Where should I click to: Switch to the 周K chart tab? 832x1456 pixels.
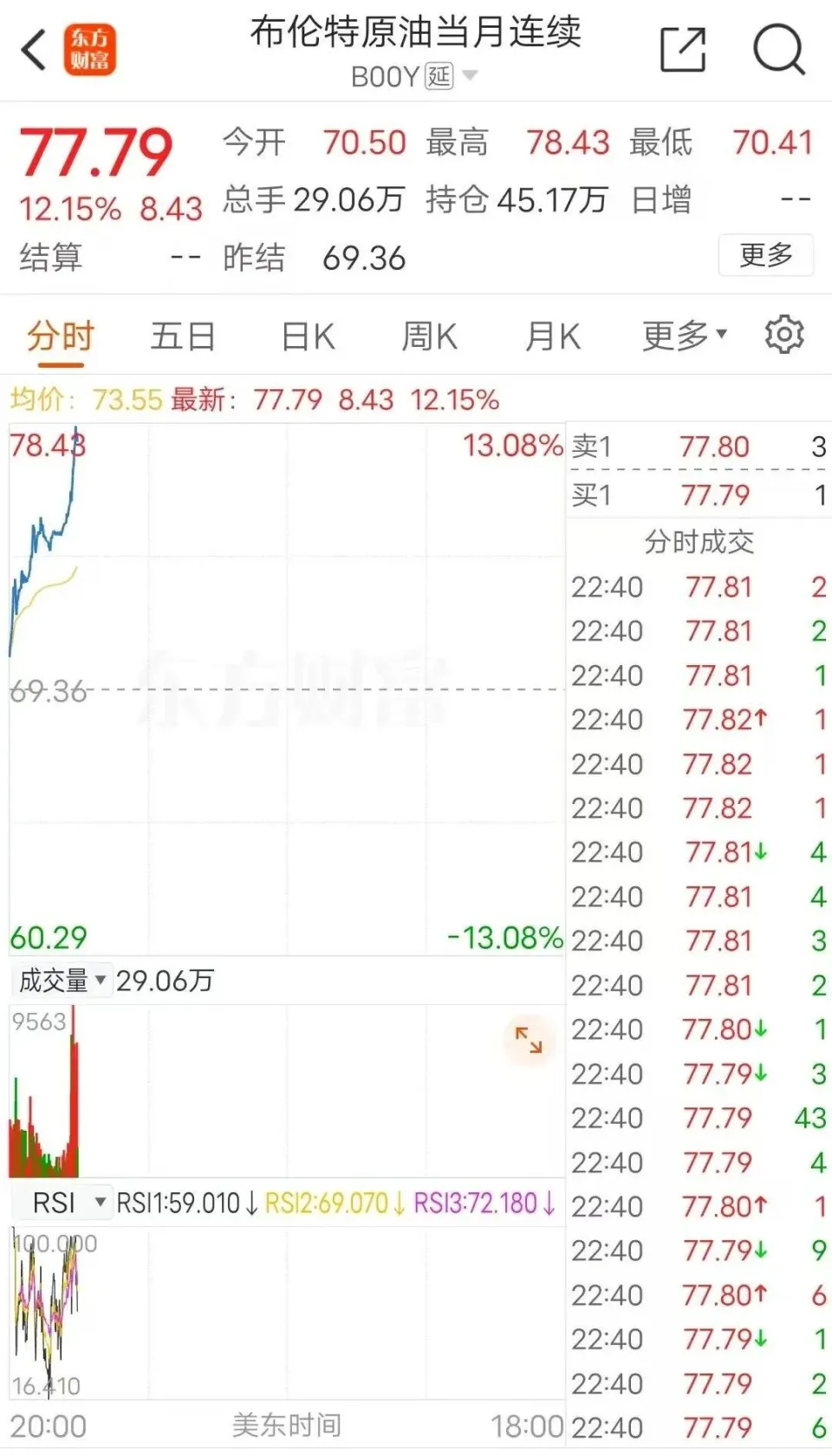click(430, 336)
